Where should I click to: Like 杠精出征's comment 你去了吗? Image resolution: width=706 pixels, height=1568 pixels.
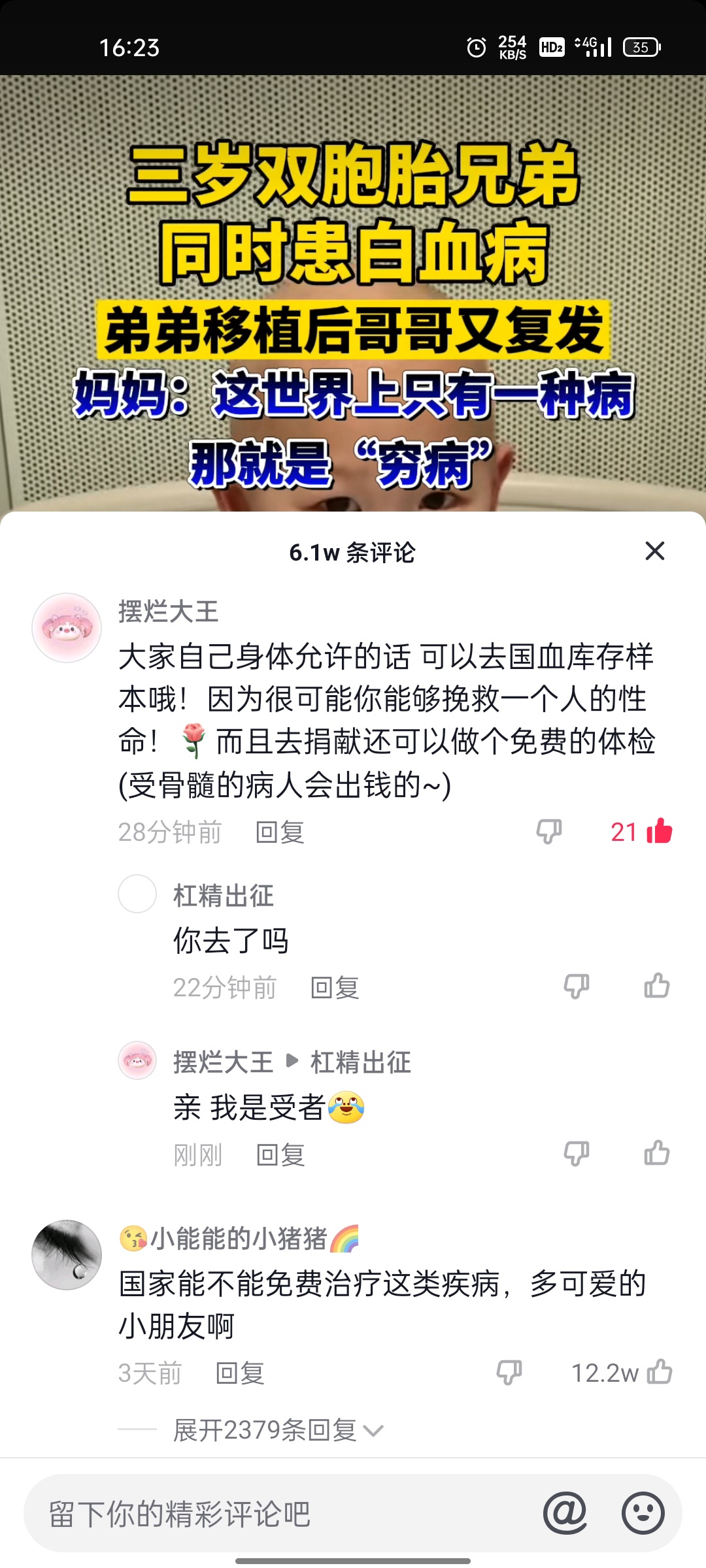pos(656,986)
